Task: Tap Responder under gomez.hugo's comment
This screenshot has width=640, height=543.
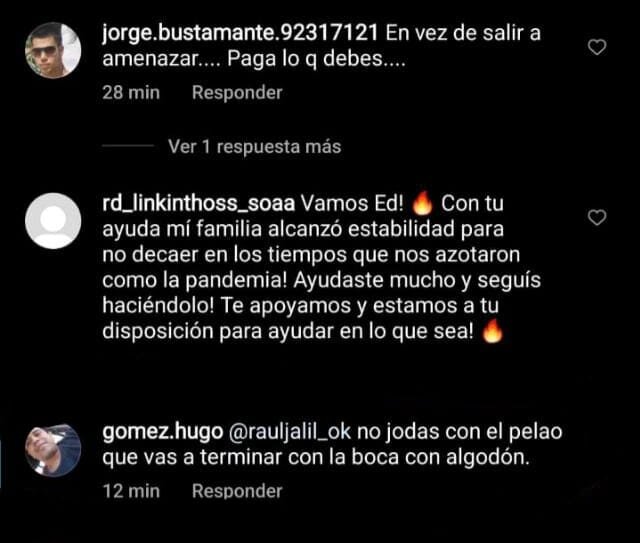Action: pos(237,491)
